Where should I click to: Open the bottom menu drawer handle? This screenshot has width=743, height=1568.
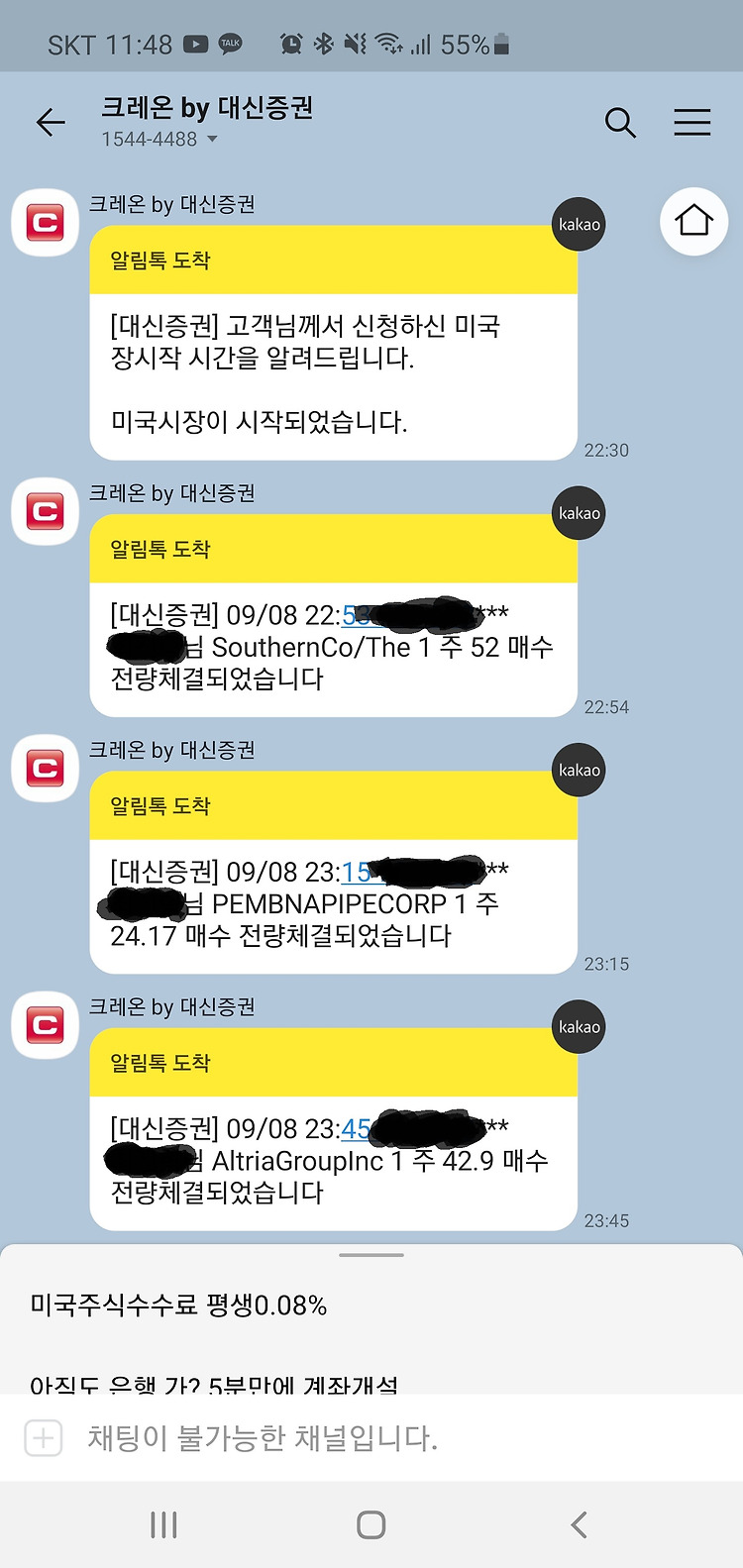click(x=371, y=1255)
